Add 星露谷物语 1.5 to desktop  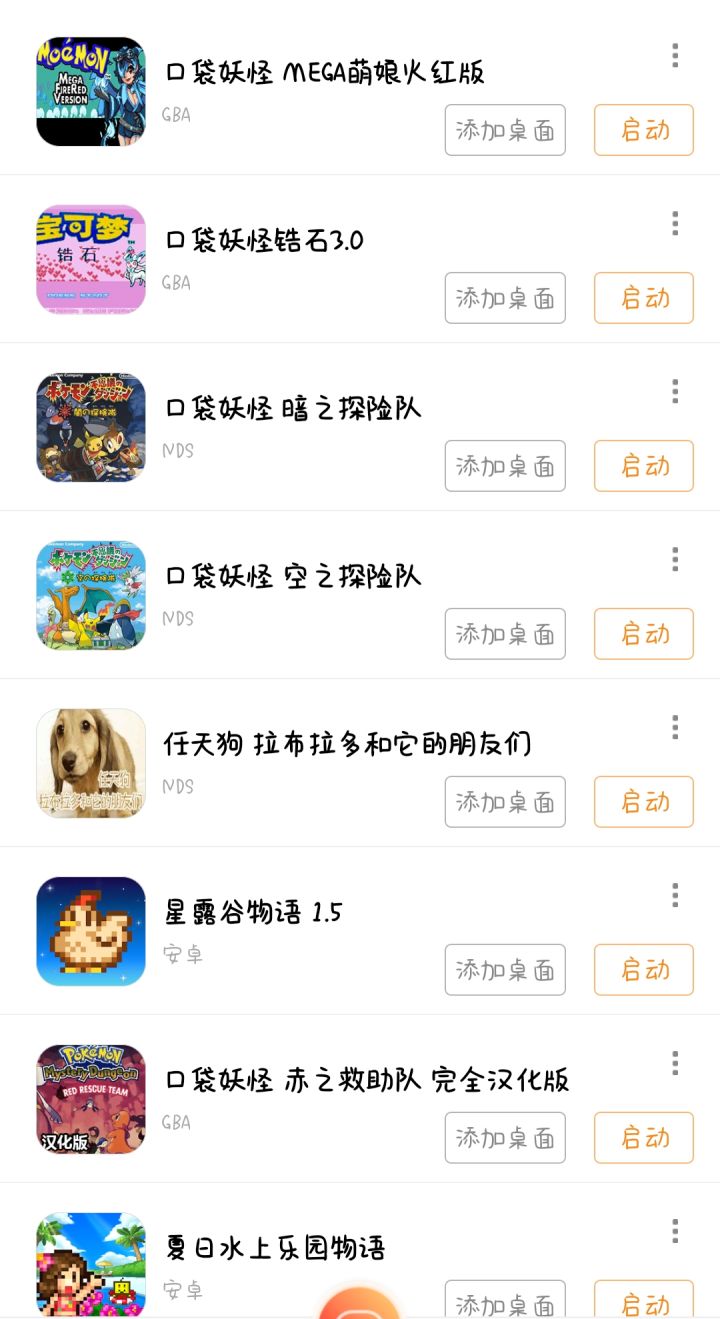[505, 969]
